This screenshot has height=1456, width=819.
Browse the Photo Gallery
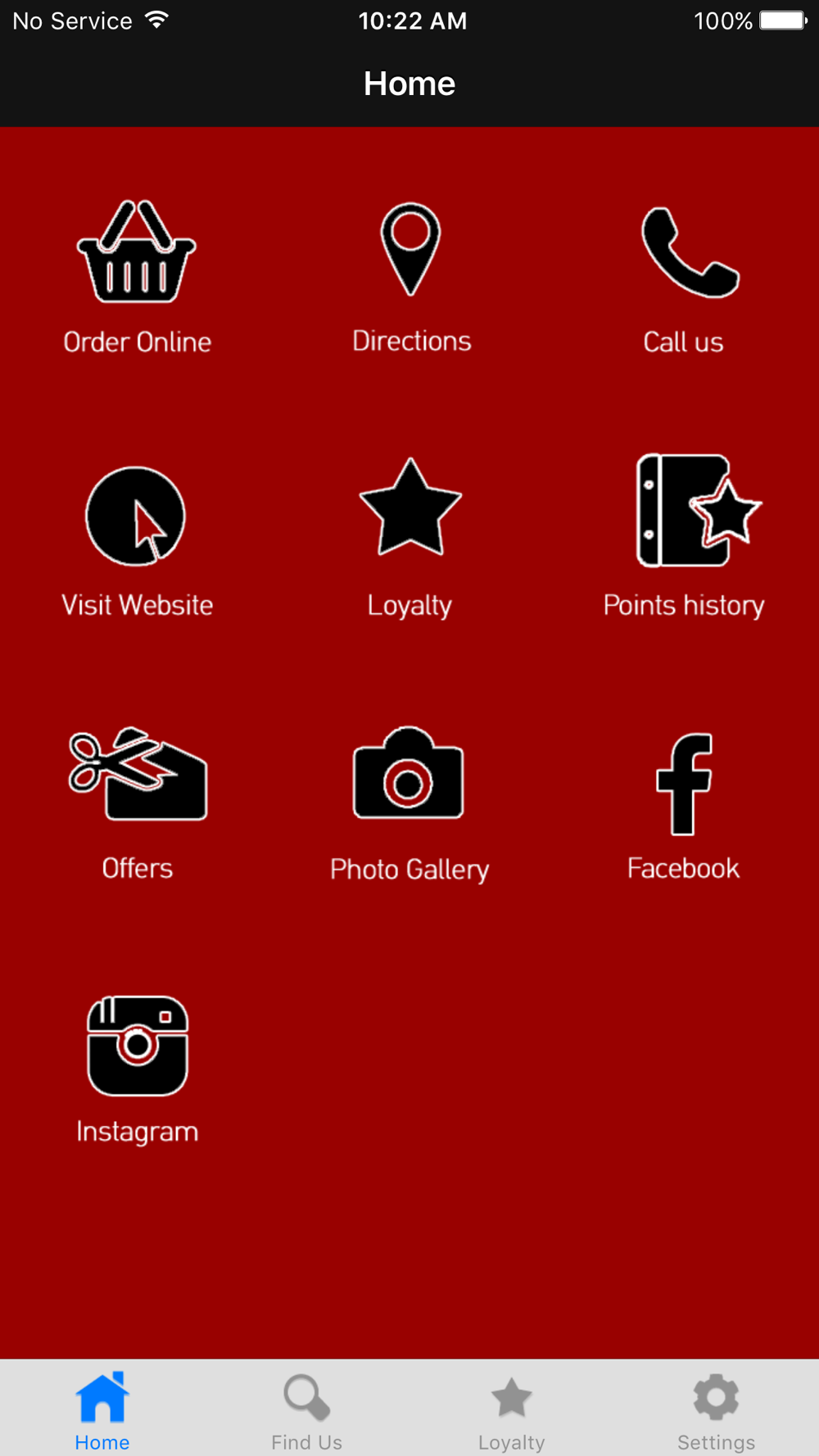(x=409, y=804)
